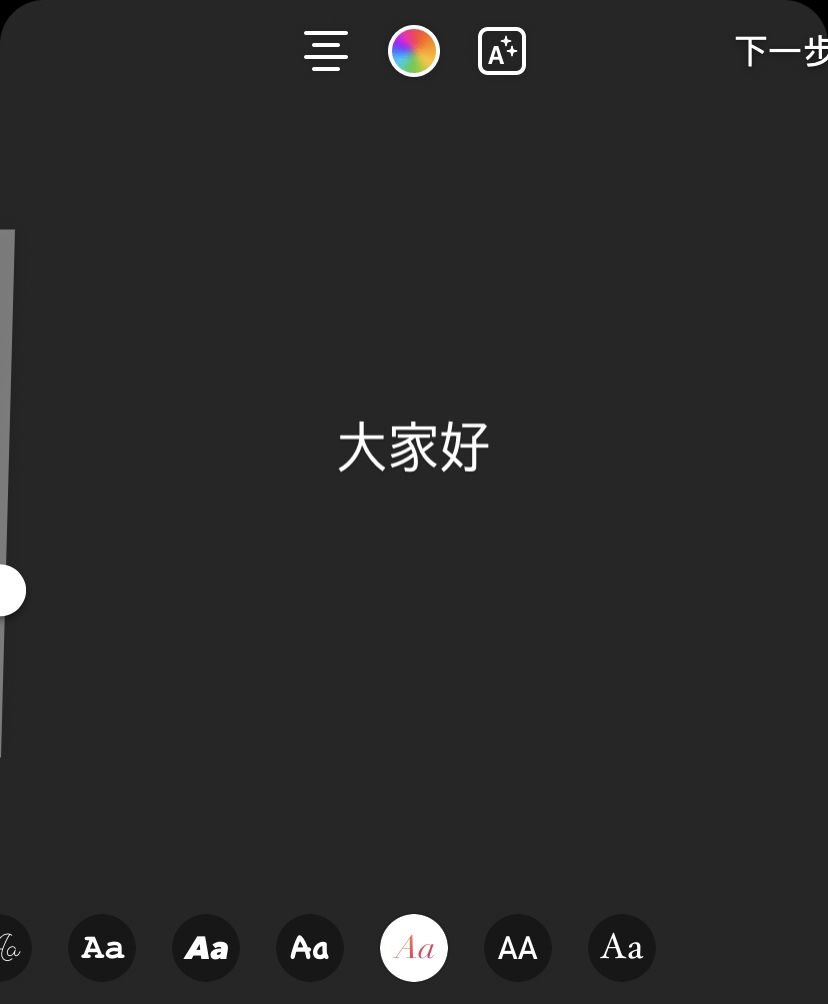Switch to the all-caps AA font
This screenshot has height=1004, width=828.
[x=518, y=947]
